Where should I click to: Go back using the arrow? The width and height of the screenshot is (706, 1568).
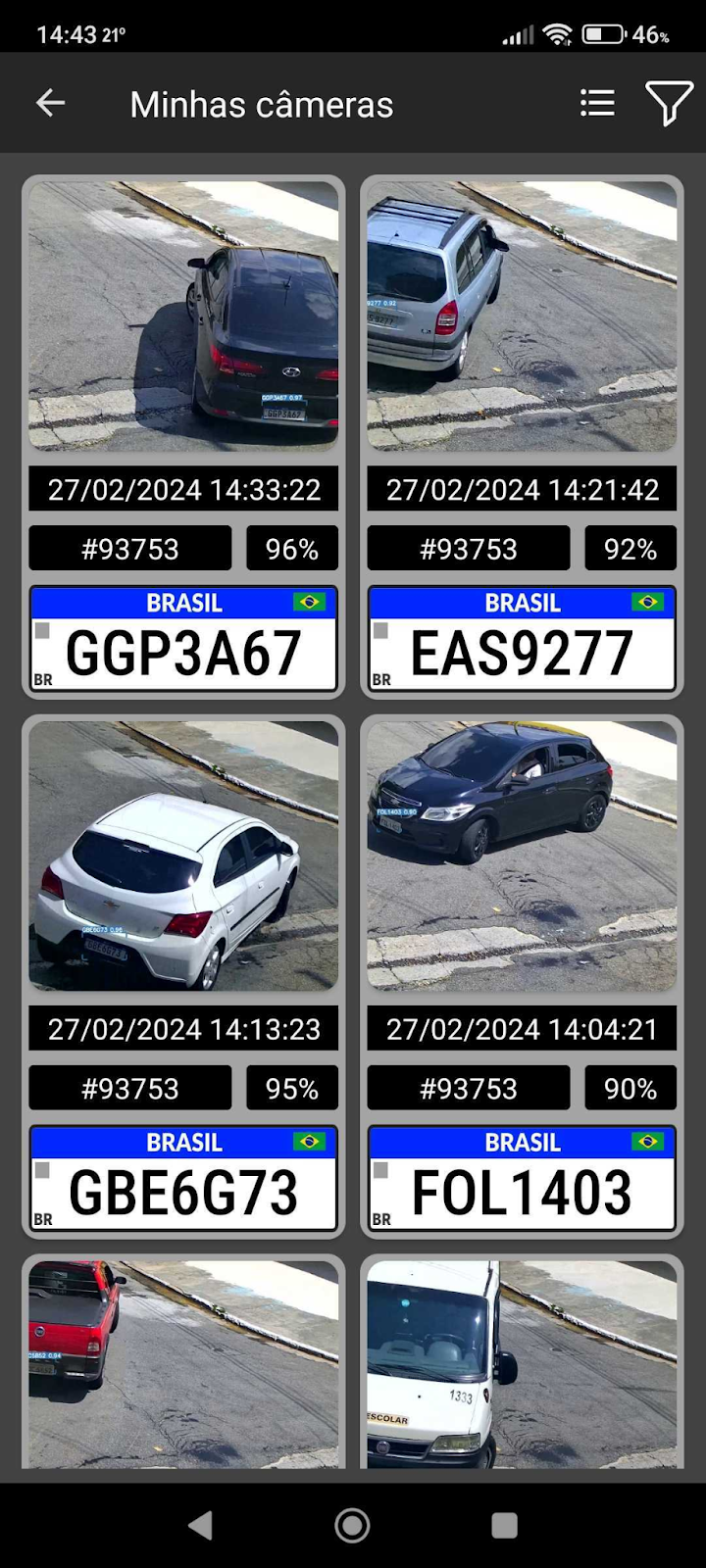tap(50, 103)
